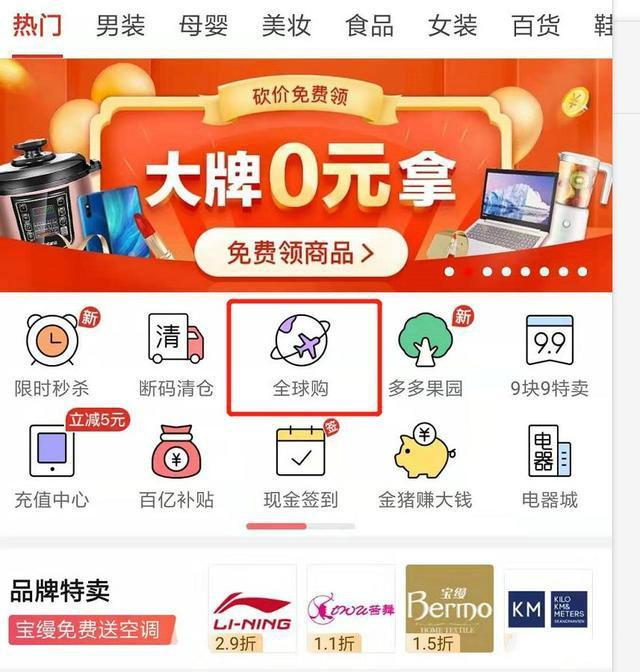Switch to the 男装 tab
The image size is (640, 672).
tap(120, 25)
